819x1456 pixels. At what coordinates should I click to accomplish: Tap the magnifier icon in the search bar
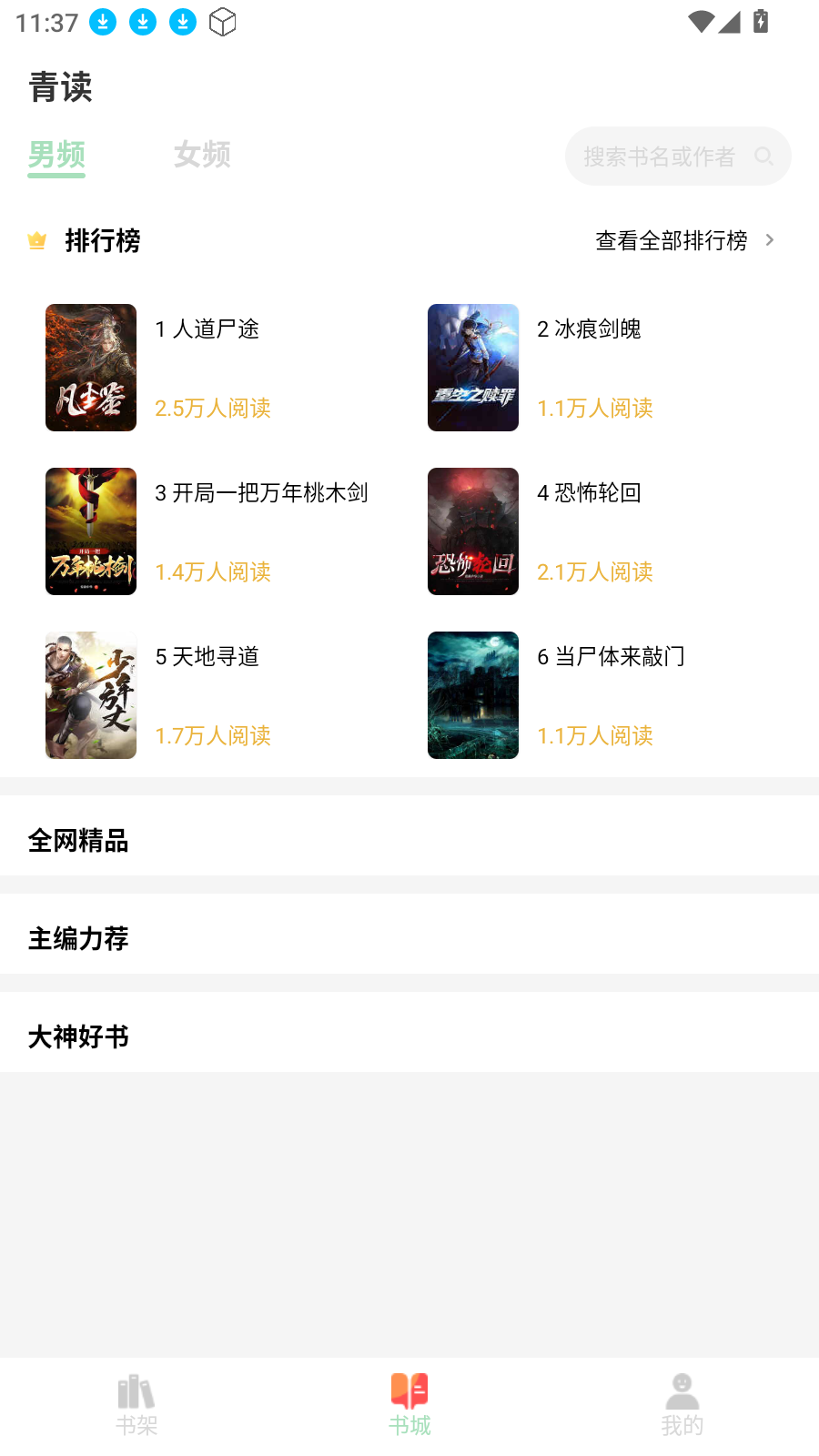click(763, 157)
